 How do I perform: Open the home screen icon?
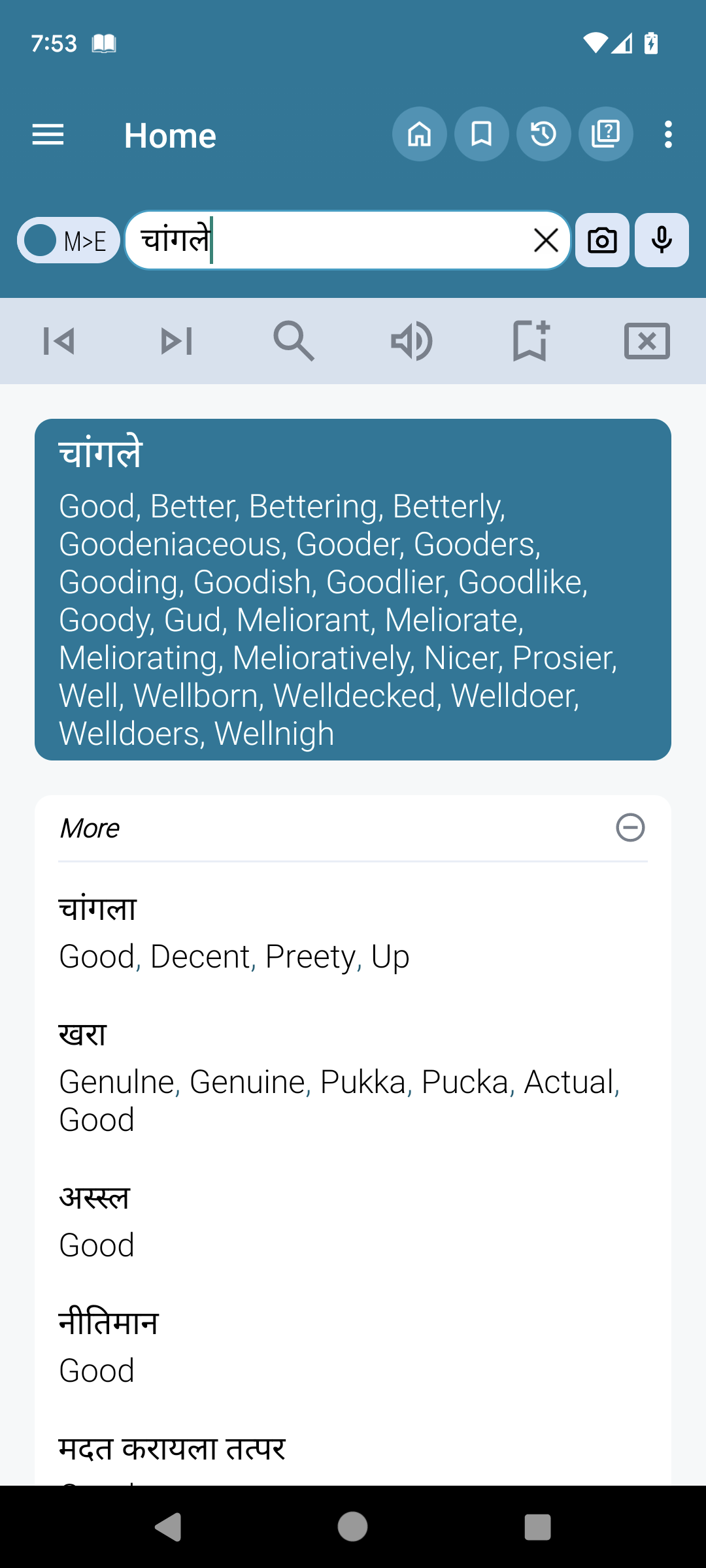[420, 134]
